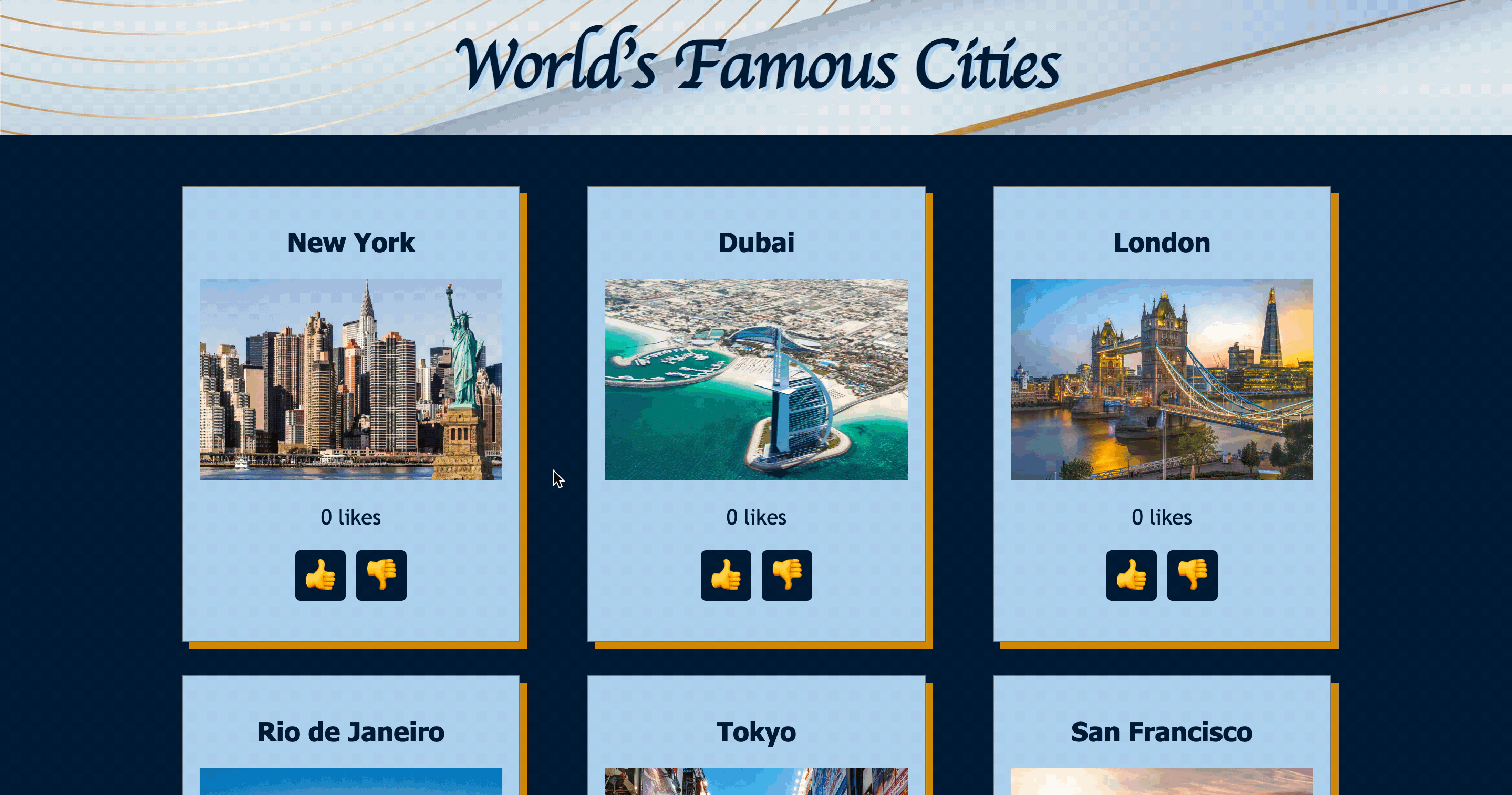This screenshot has height=795, width=1512.
Task: Hit the thumbs down button under Dubai
Action: tap(786, 575)
